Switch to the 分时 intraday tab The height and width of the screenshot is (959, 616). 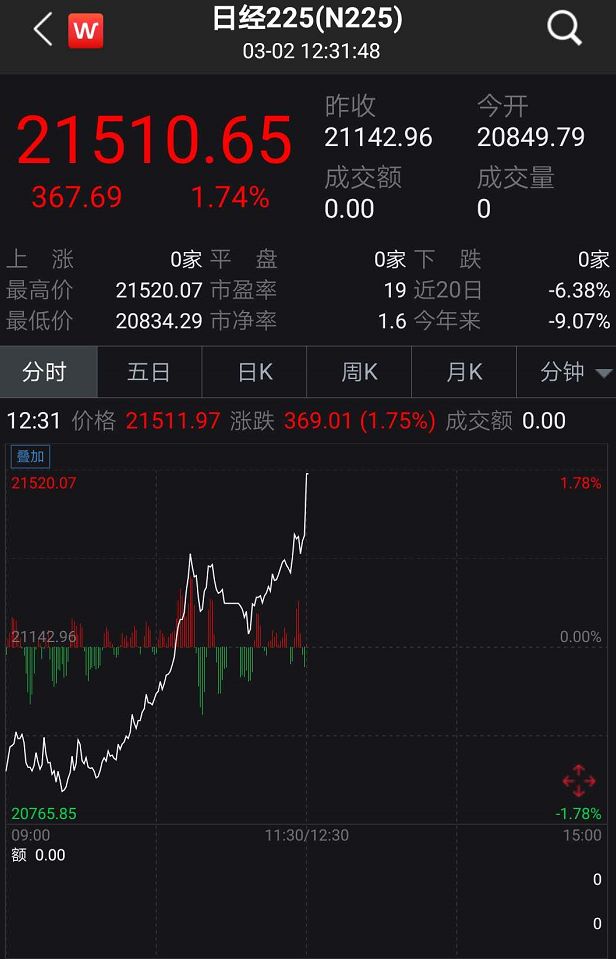[44, 373]
